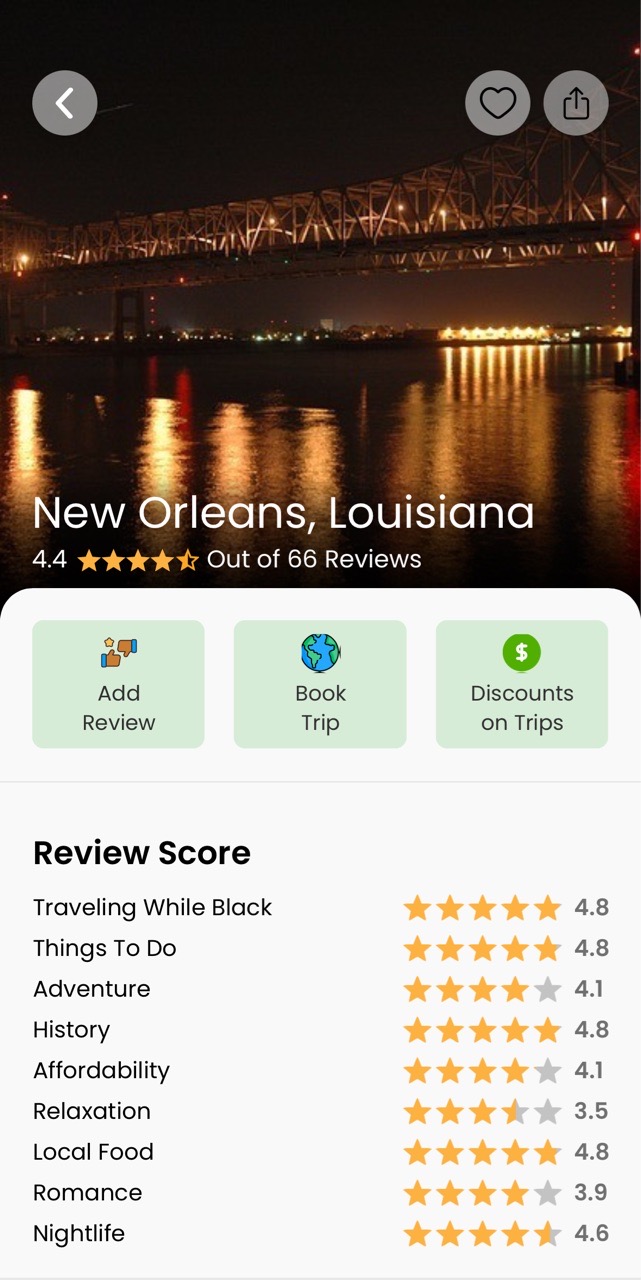Favorite New Orleans with the heart icon
The width and height of the screenshot is (641, 1280).
498,103
